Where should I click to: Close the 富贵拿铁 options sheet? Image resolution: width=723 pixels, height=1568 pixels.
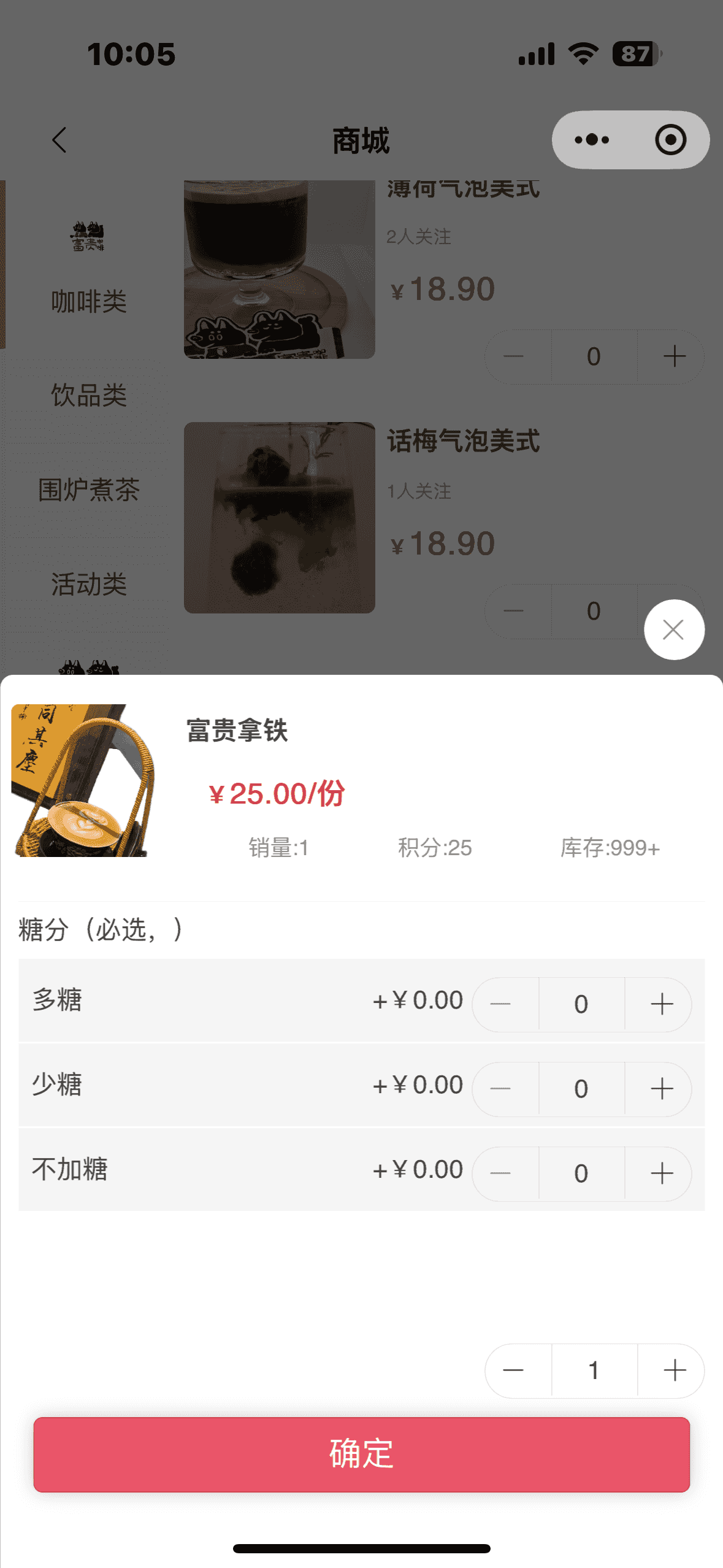(673, 629)
